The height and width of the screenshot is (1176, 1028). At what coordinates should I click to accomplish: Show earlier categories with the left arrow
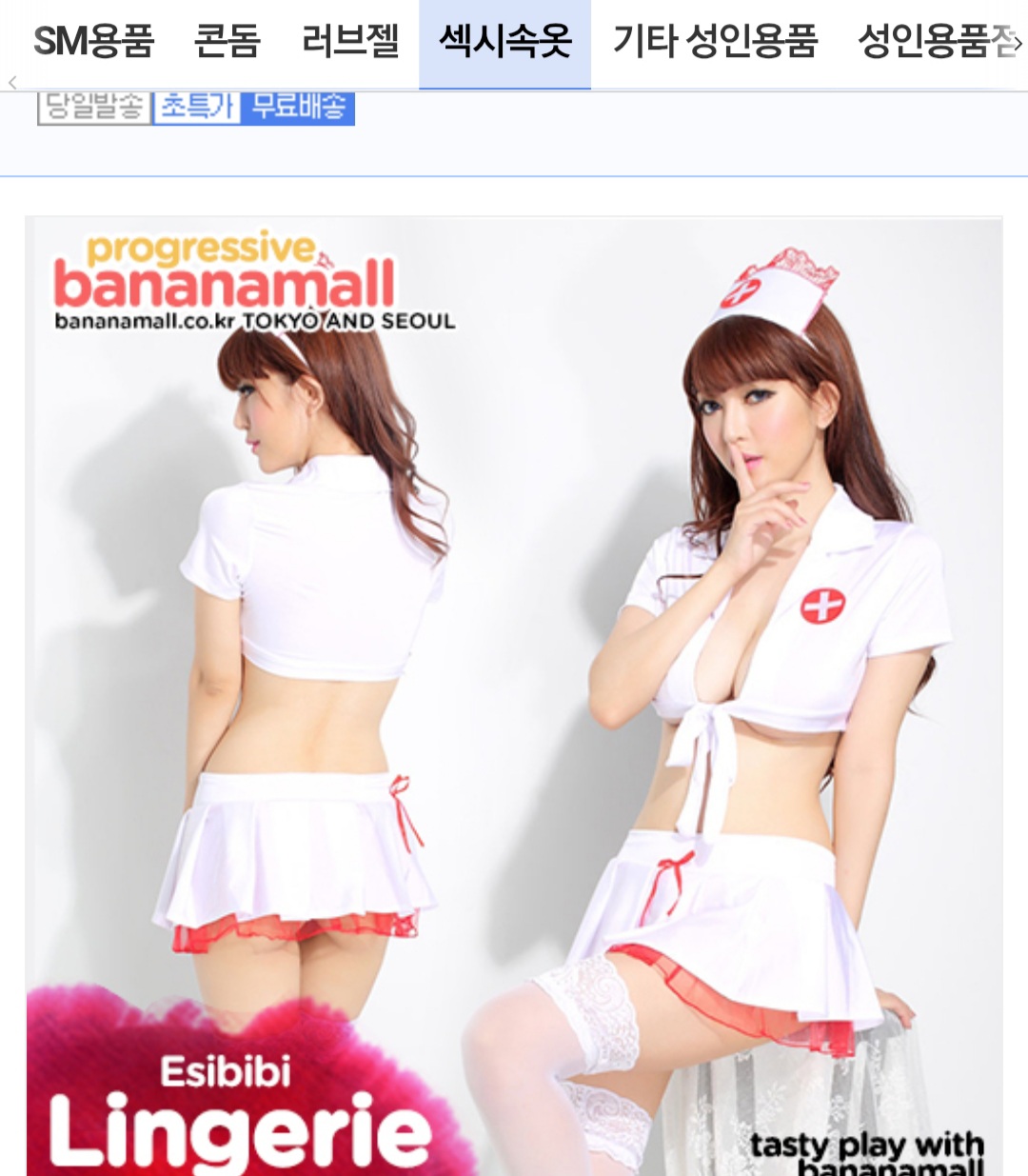click(12, 83)
